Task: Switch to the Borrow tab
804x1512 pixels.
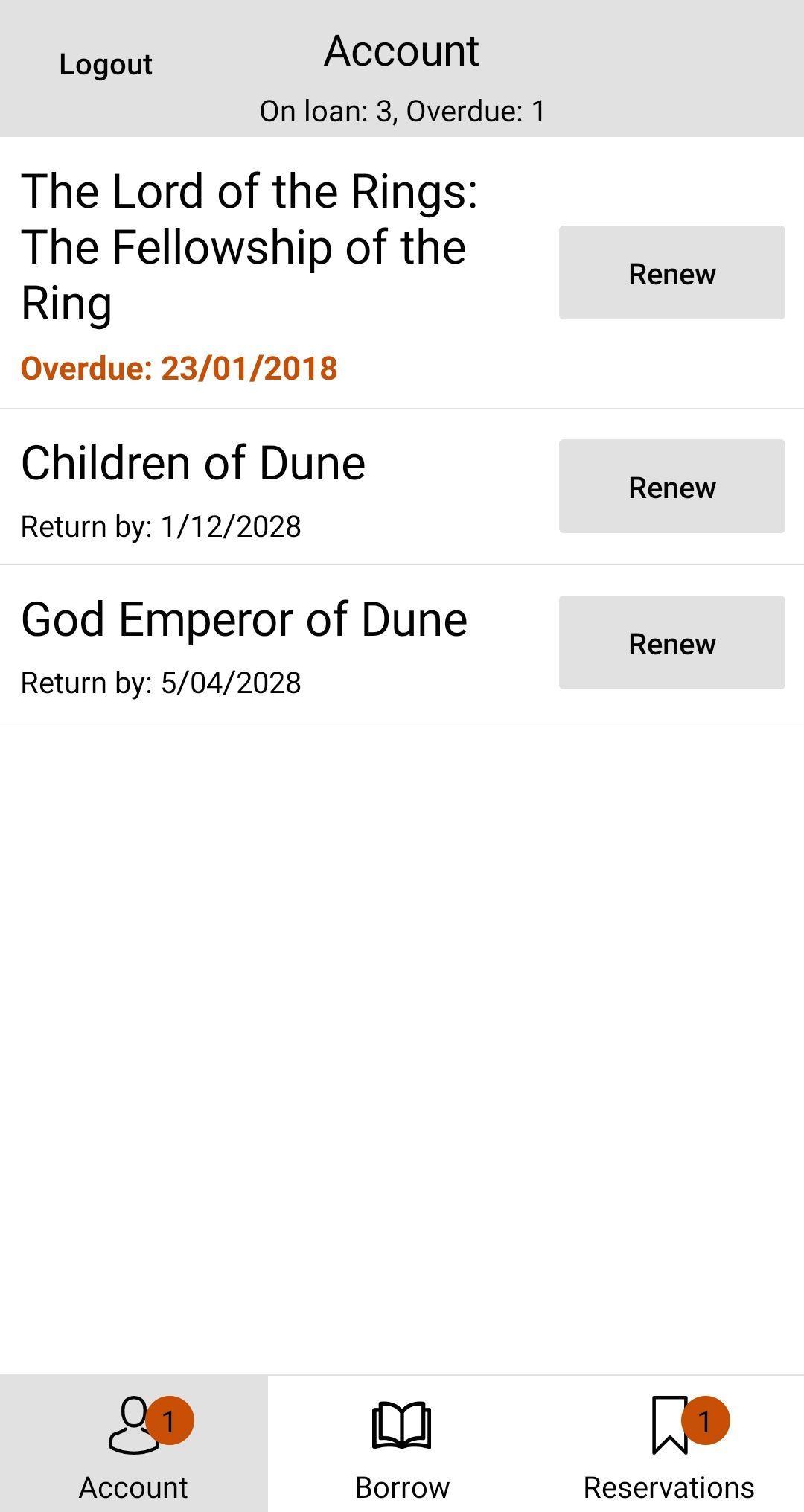Action: coord(402,1444)
